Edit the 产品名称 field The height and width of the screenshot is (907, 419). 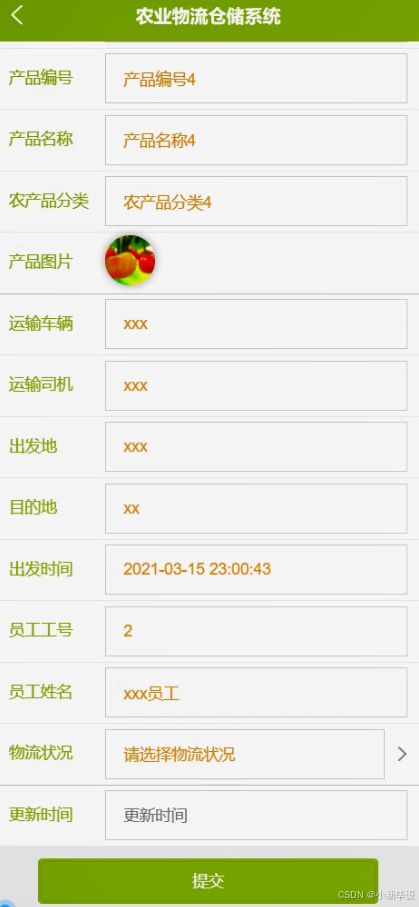pyautogui.click(x=256, y=140)
